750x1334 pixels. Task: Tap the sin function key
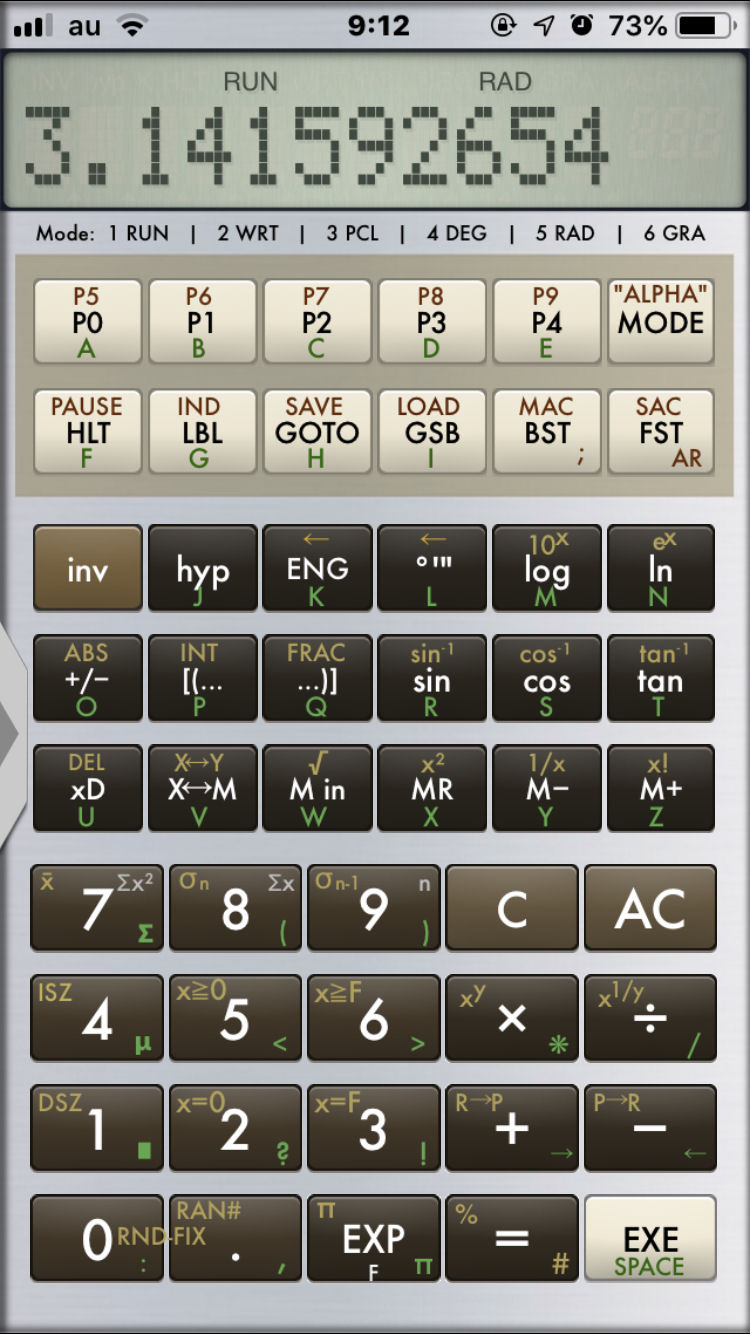coord(431,678)
